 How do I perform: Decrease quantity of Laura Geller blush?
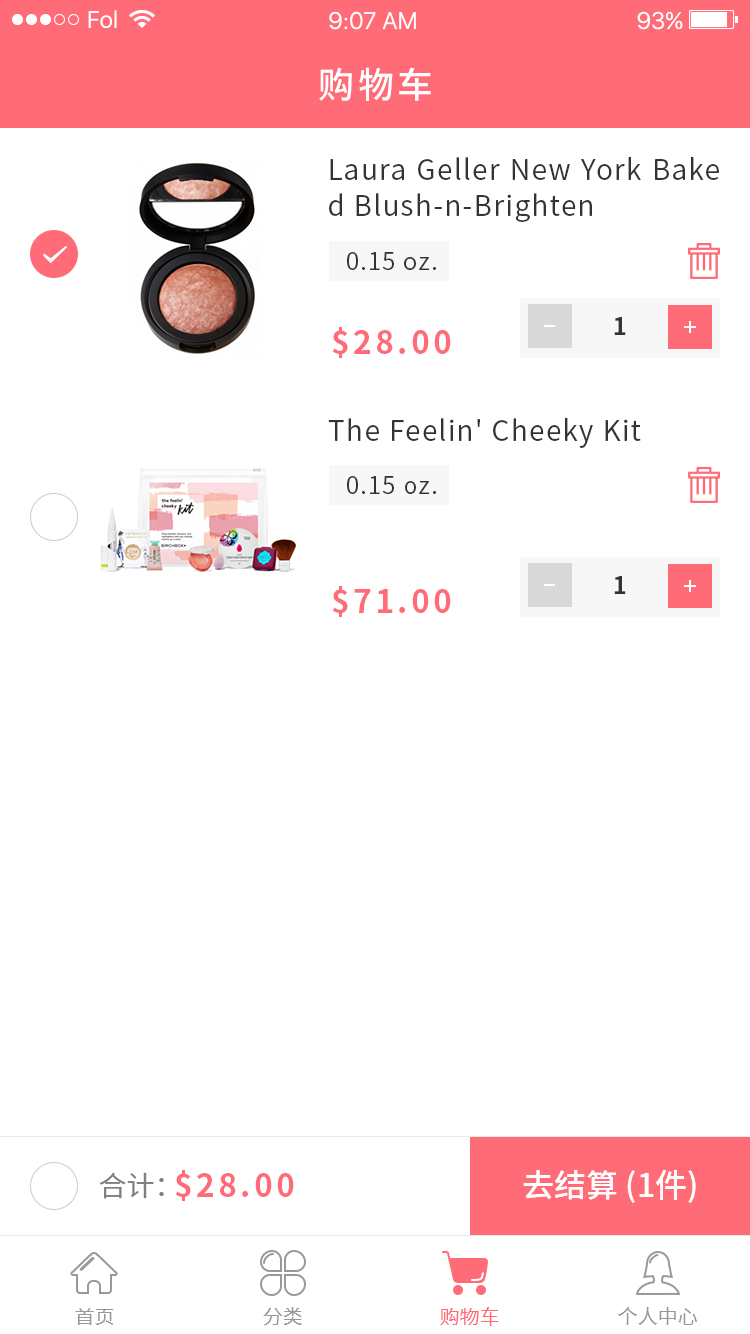[x=550, y=327]
